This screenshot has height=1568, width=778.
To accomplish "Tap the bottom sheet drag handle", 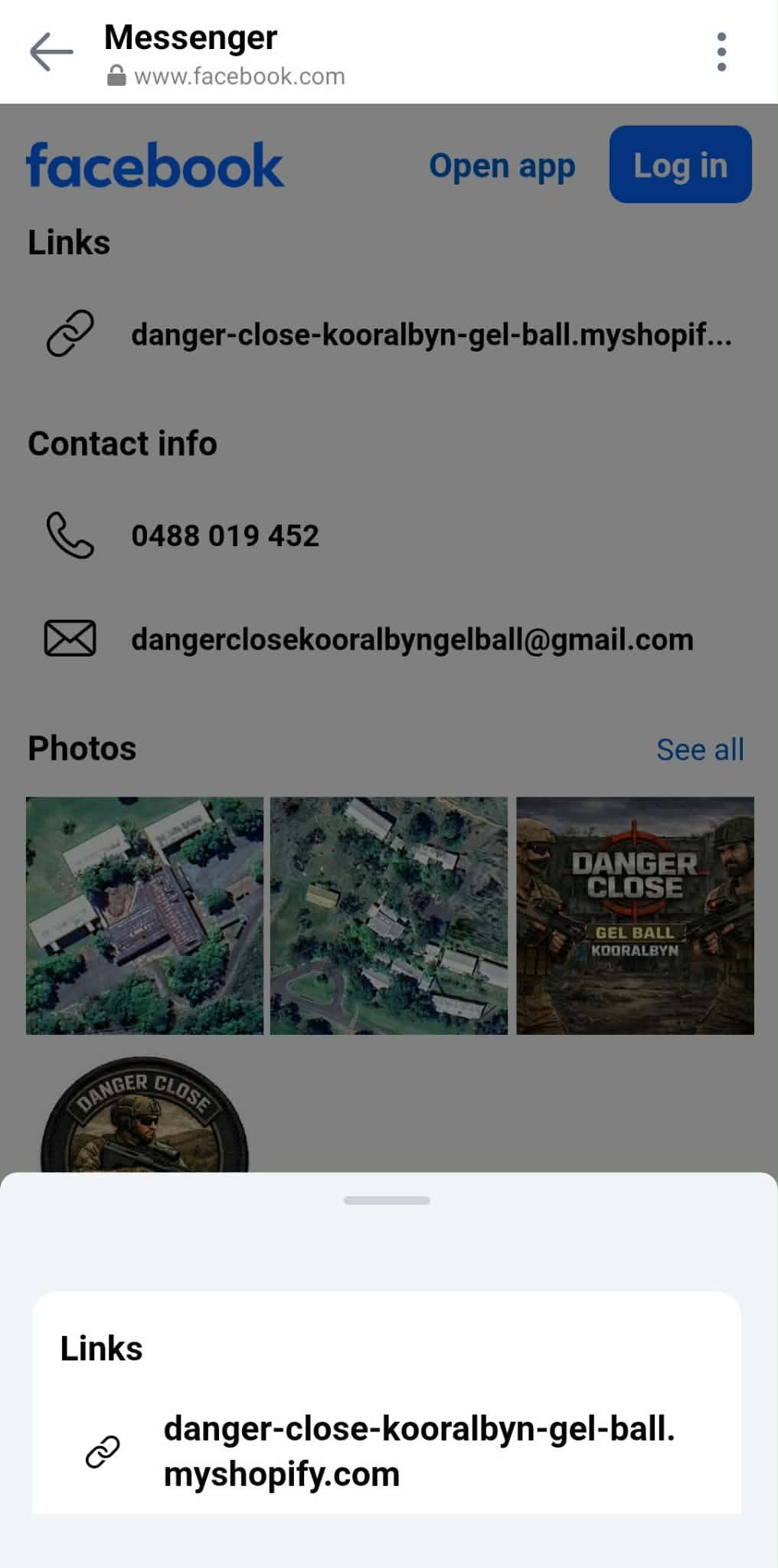I will tap(387, 1200).
